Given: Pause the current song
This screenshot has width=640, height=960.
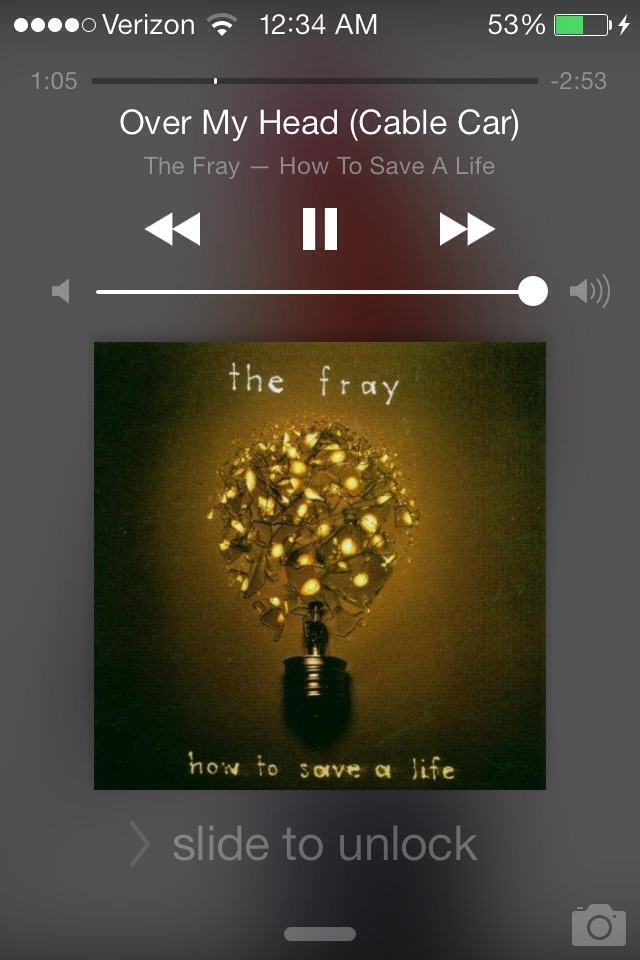Looking at the screenshot, I should coord(320,229).
